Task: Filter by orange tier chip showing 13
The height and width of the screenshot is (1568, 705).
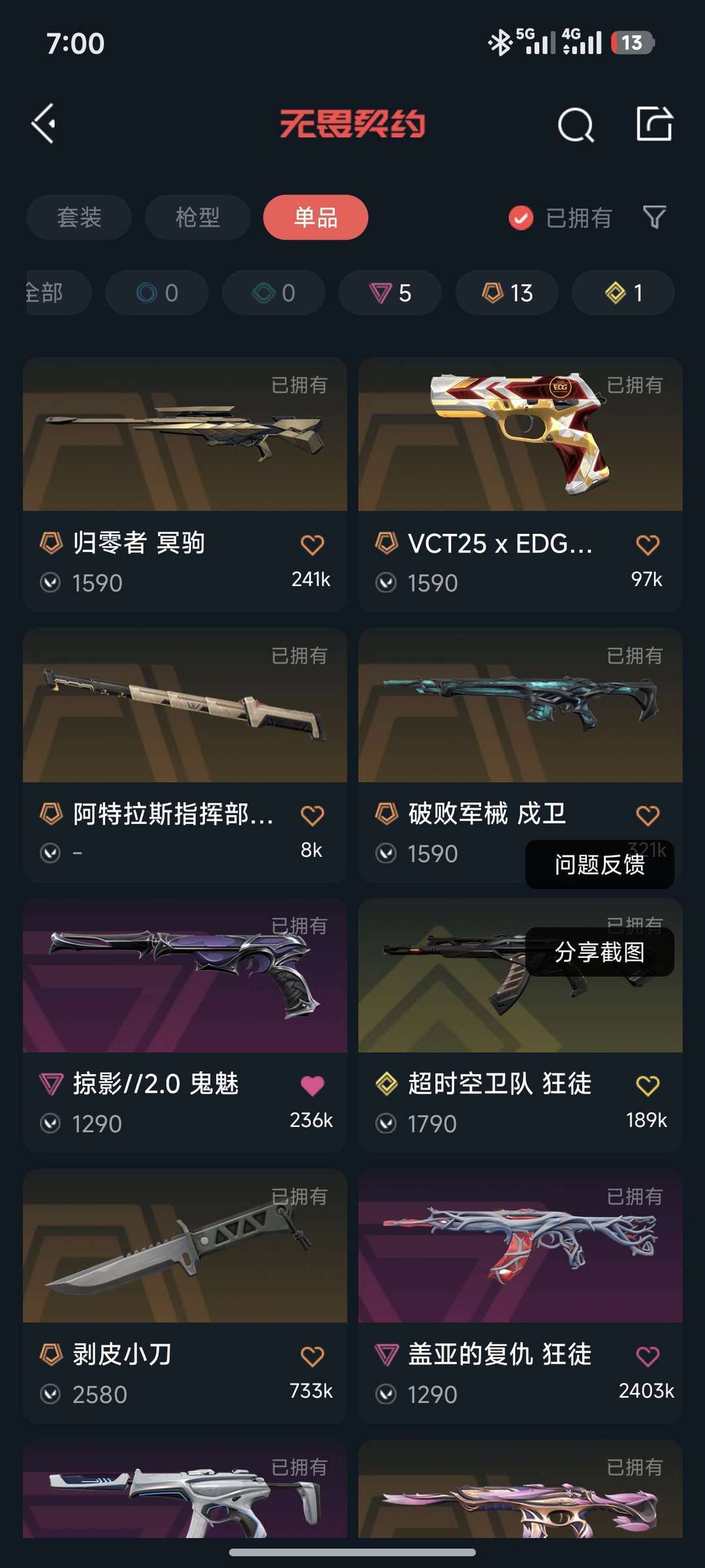Action: click(507, 293)
